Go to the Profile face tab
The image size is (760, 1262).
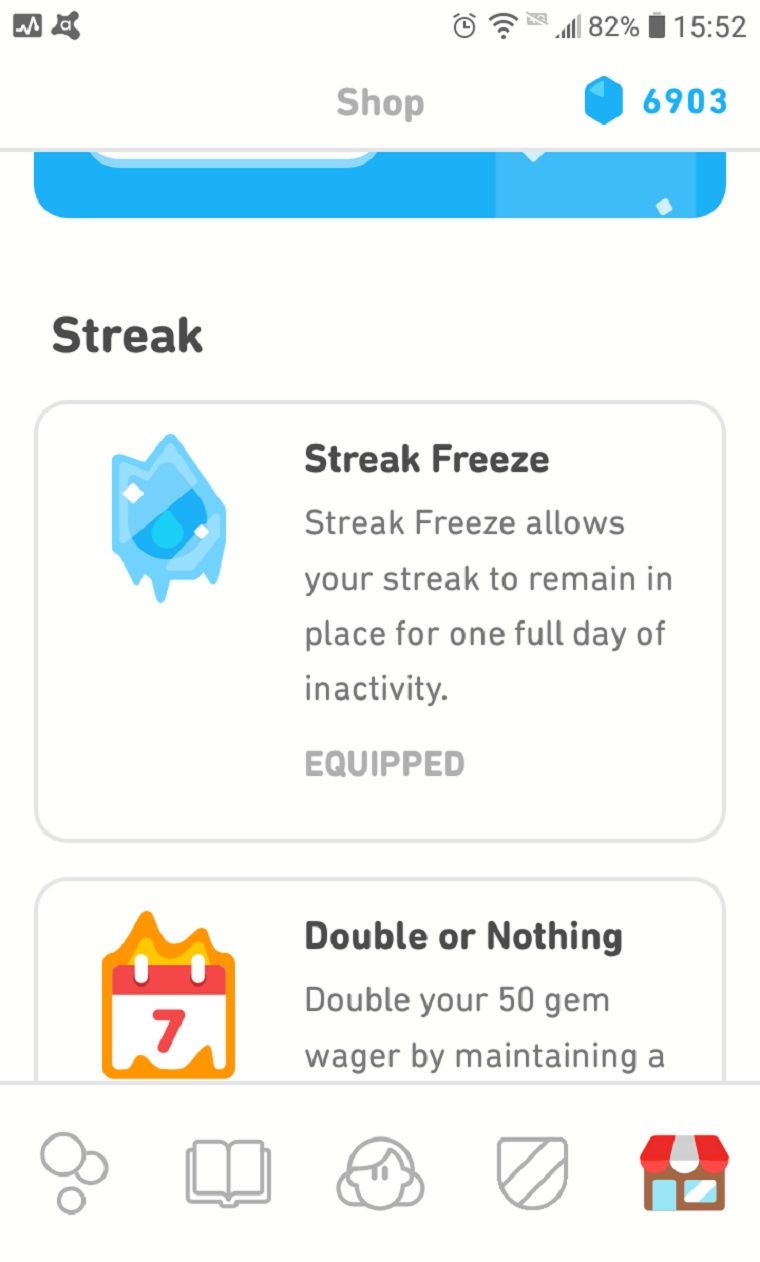(380, 1173)
